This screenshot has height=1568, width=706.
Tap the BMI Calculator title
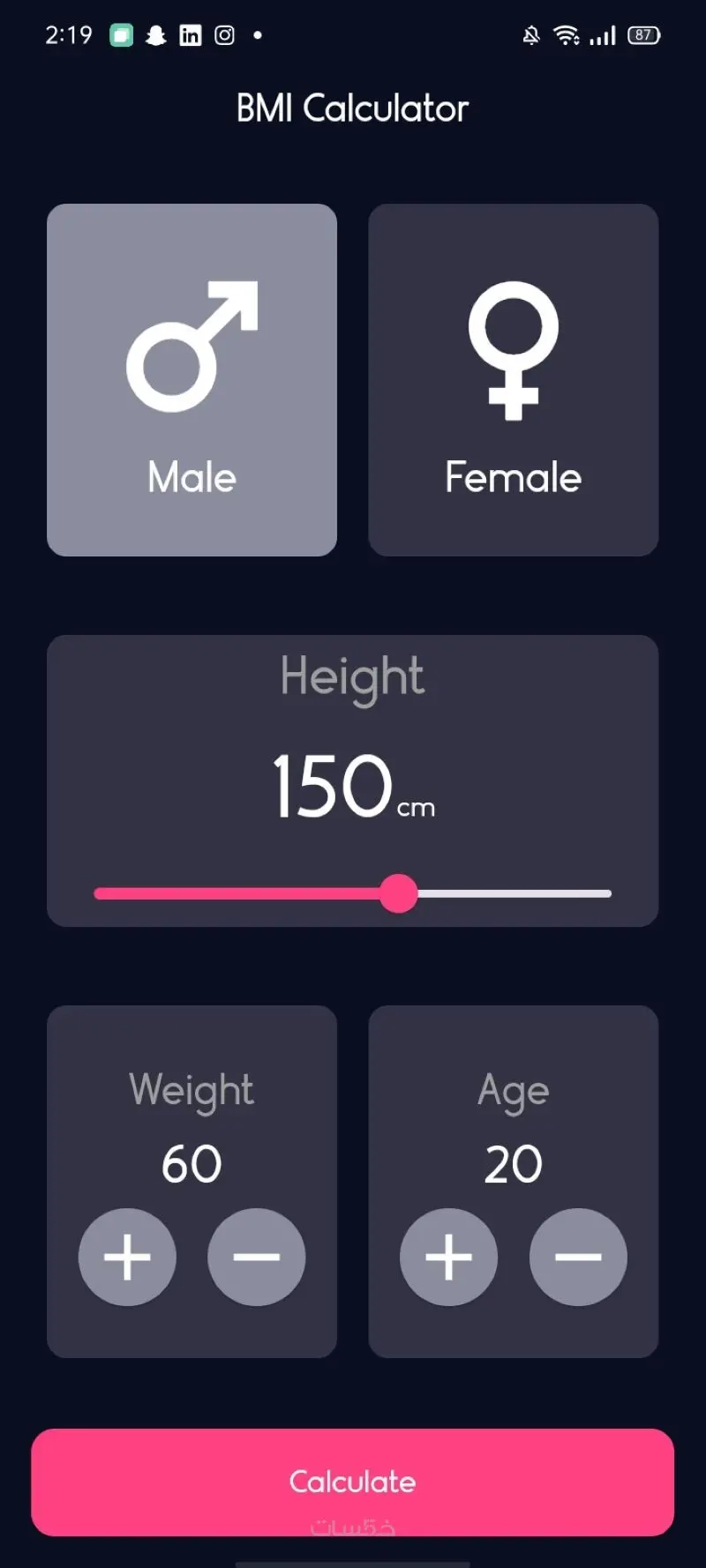coord(352,107)
